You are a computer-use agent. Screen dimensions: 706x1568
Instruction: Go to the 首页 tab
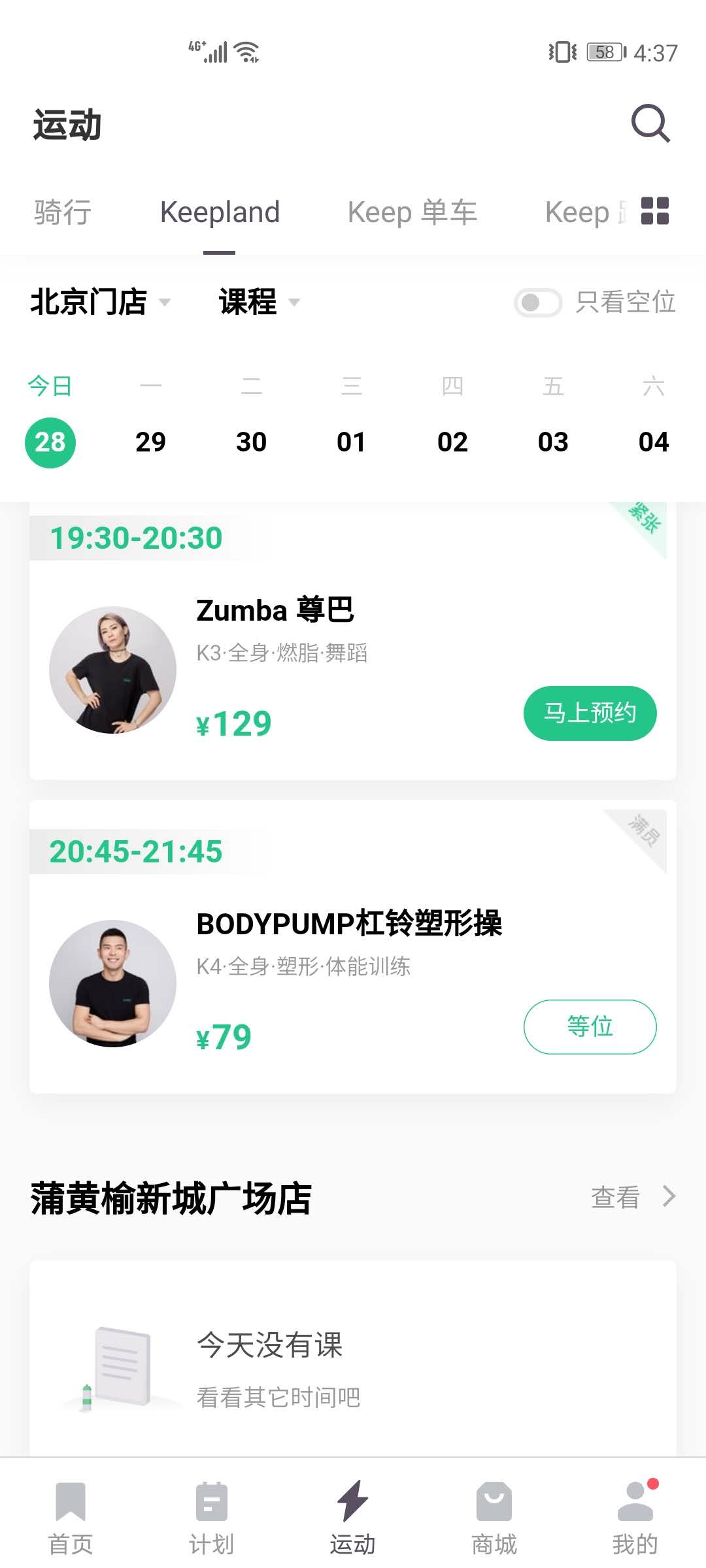pyautogui.click(x=71, y=1517)
